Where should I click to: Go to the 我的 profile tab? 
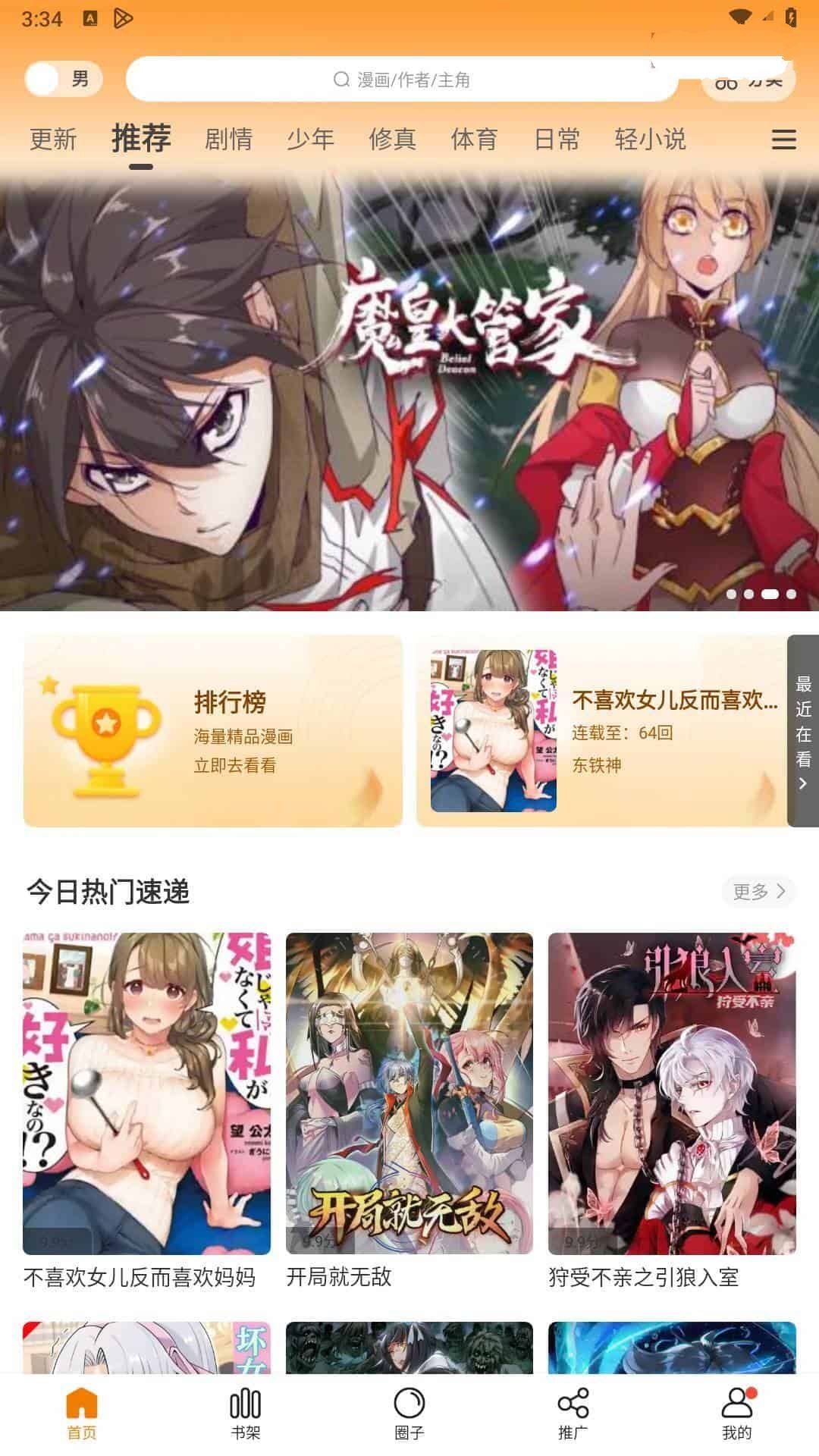coord(736,1414)
